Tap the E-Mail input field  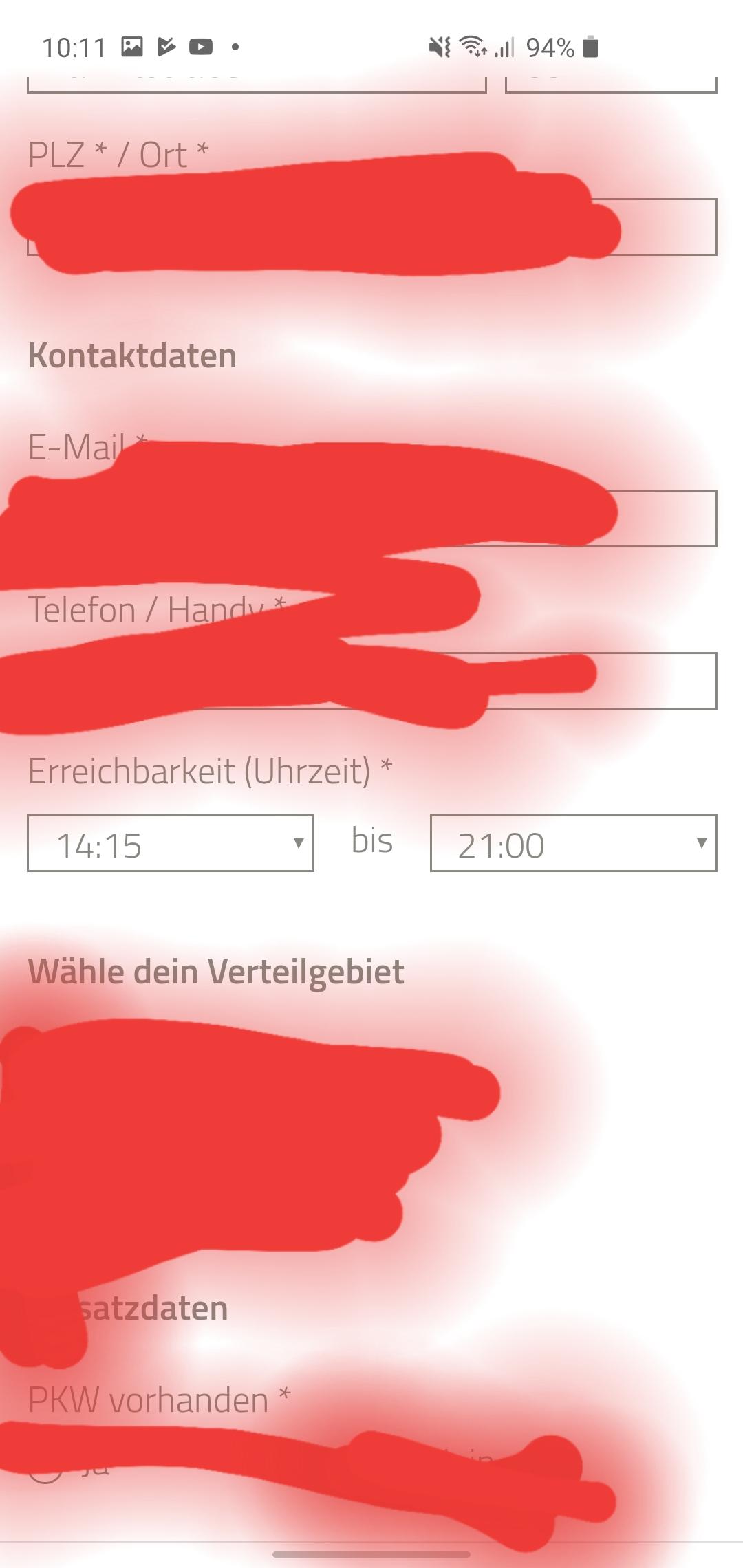coord(372,519)
